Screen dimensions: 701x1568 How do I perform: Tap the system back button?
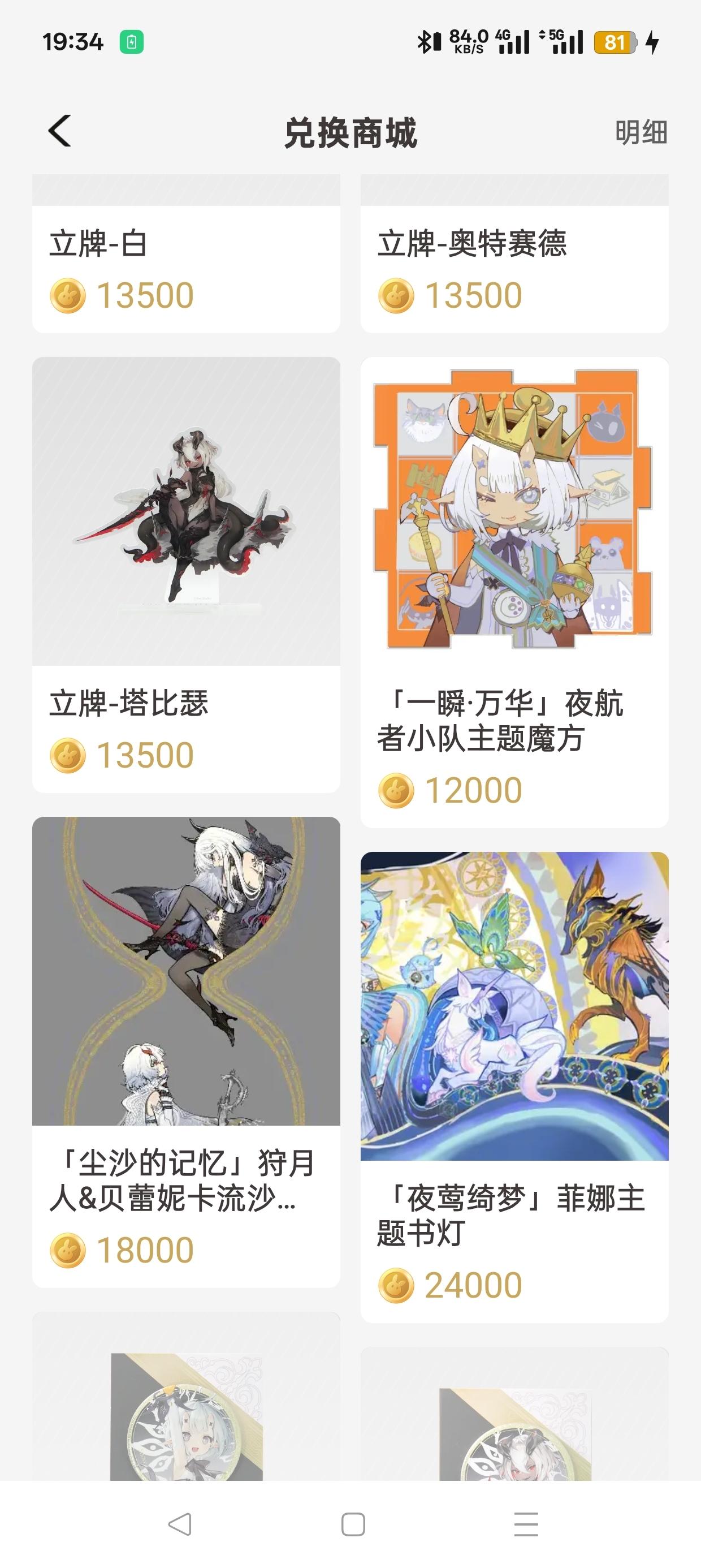pyautogui.click(x=180, y=1524)
